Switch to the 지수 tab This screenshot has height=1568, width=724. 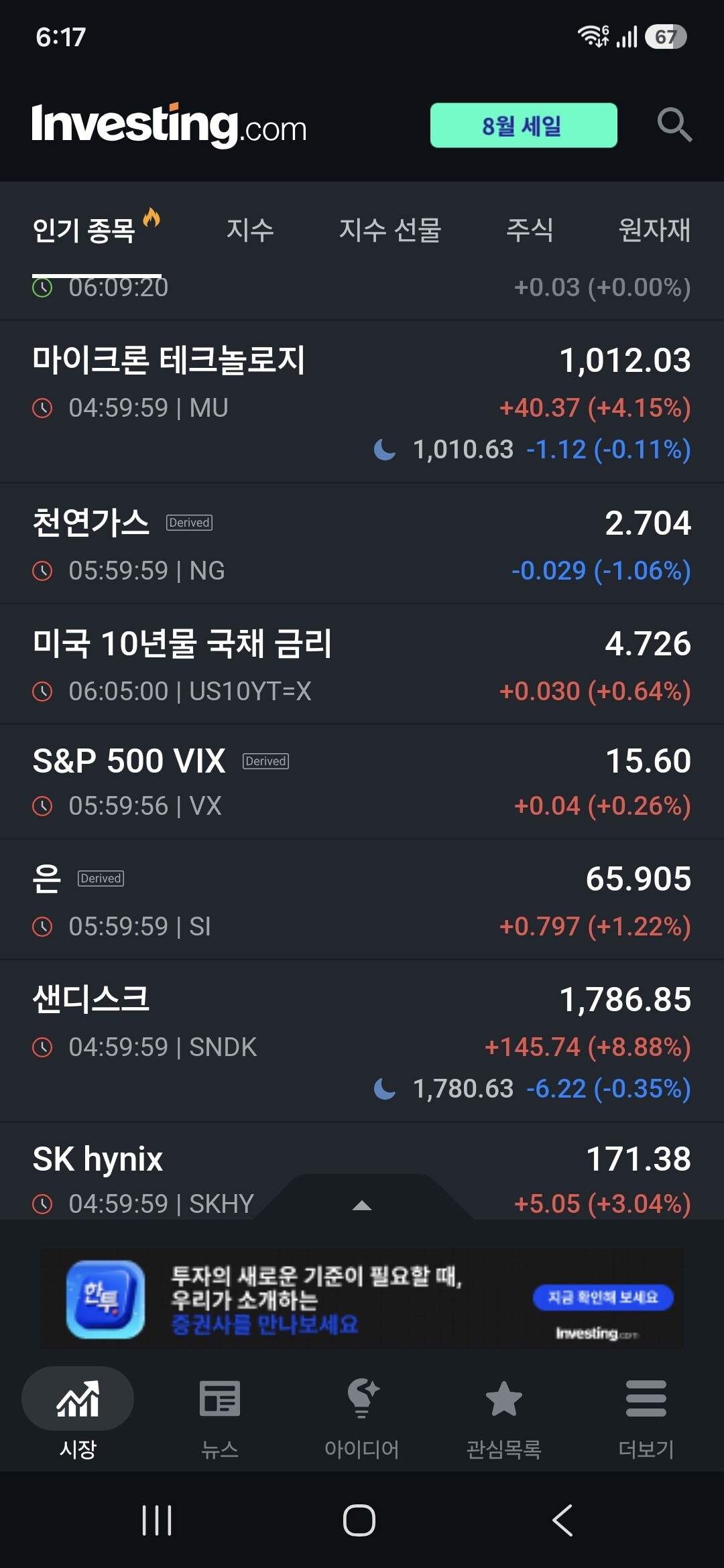coord(250,230)
